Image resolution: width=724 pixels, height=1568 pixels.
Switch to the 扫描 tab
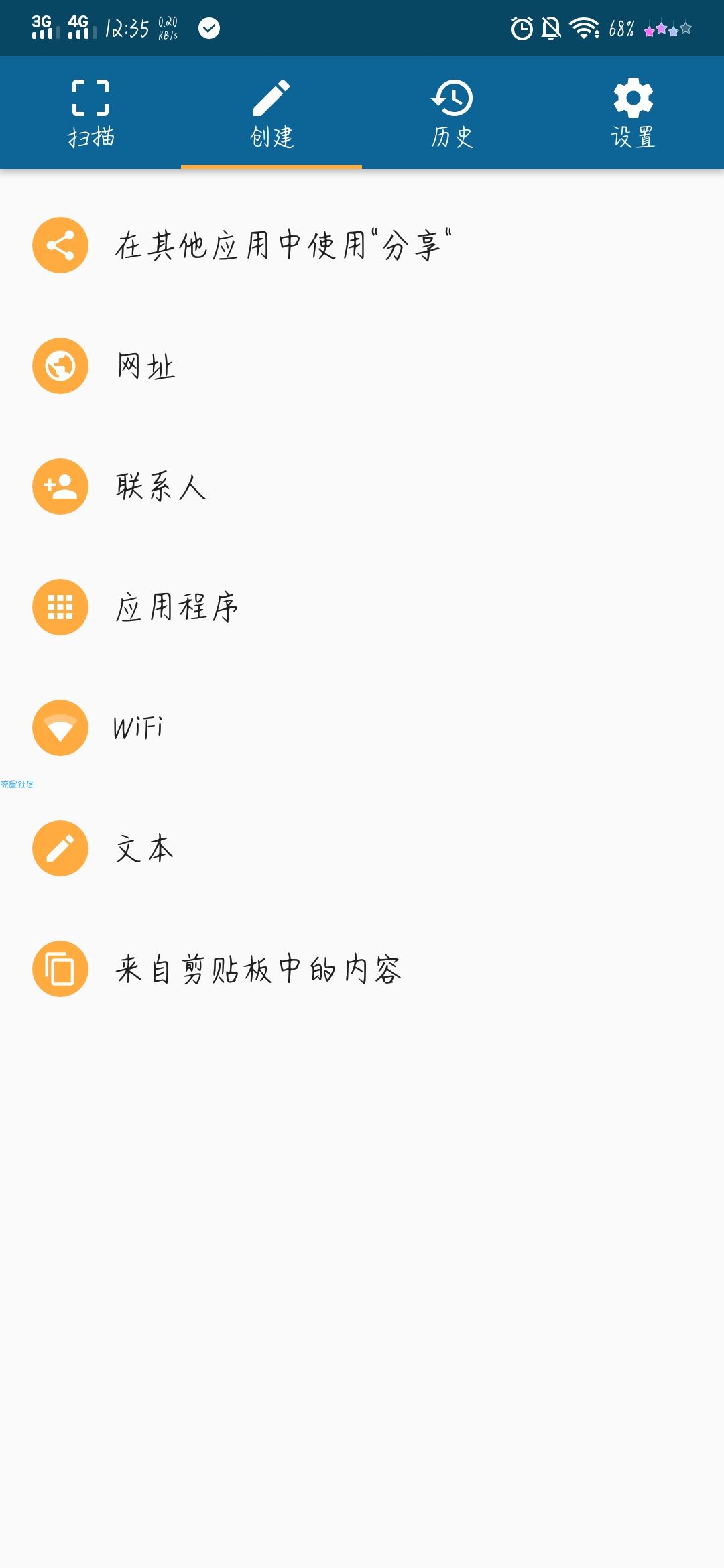[90, 113]
